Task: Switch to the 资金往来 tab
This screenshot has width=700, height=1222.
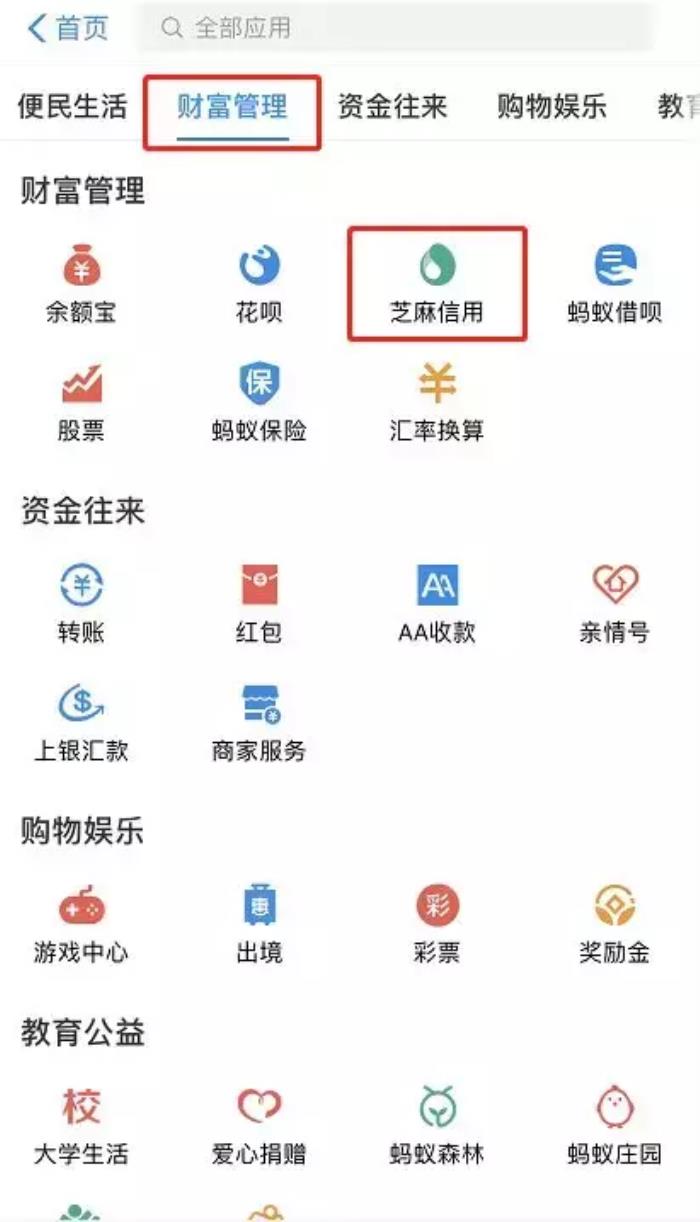Action: click(x=392, y=107)
